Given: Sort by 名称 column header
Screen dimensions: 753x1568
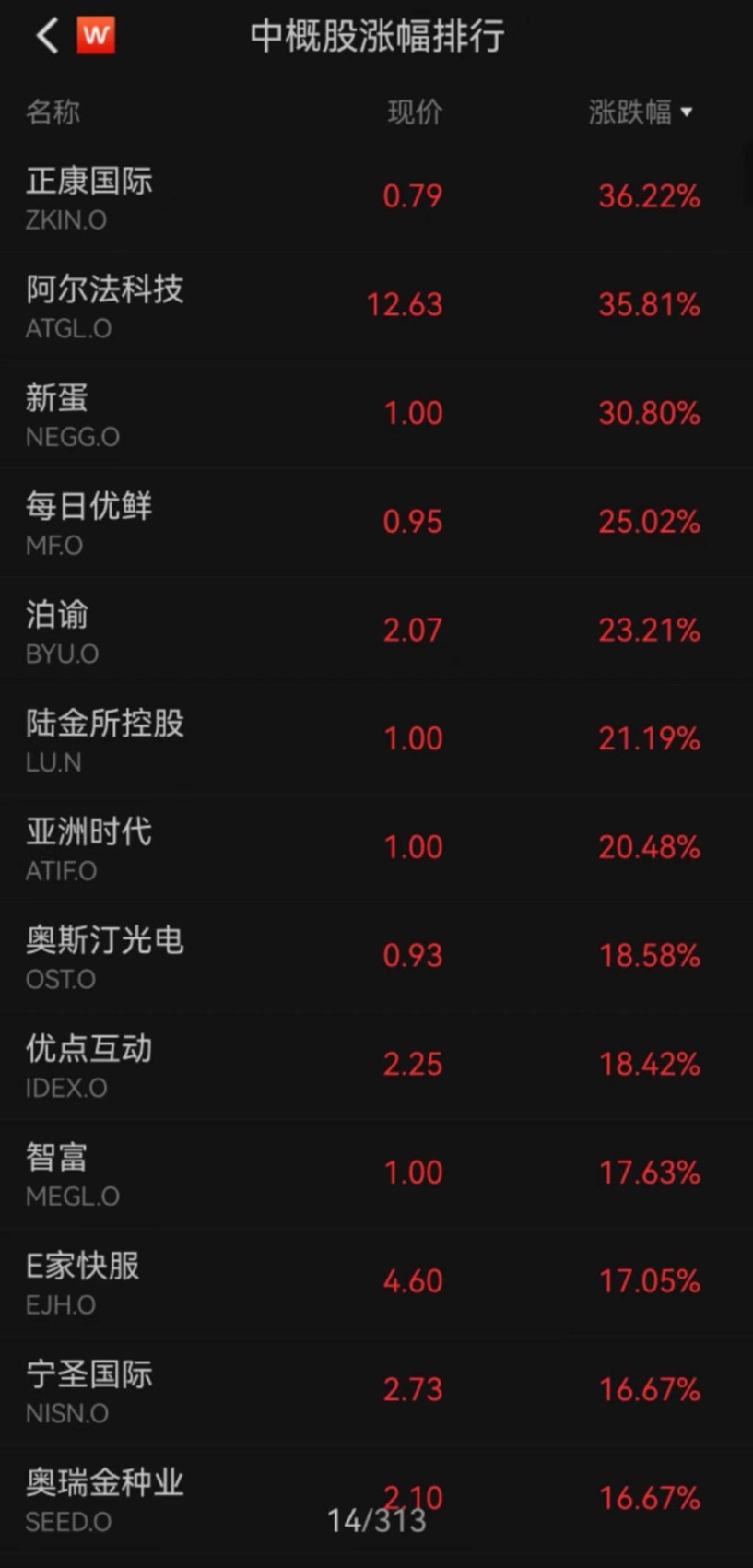Looking at the screenshot, I should click(x=52, y=112).
